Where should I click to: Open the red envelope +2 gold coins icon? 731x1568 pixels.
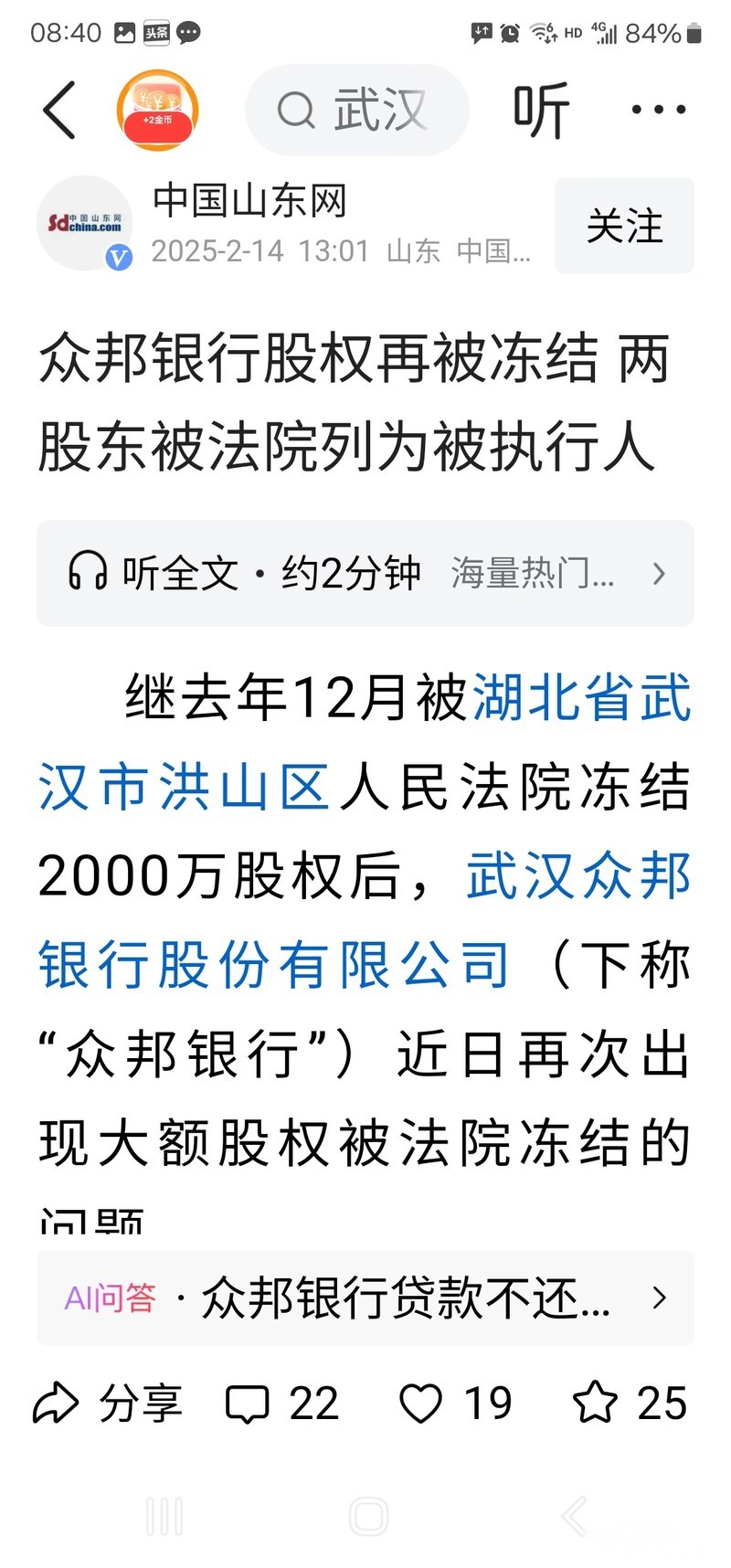(157, 111)
